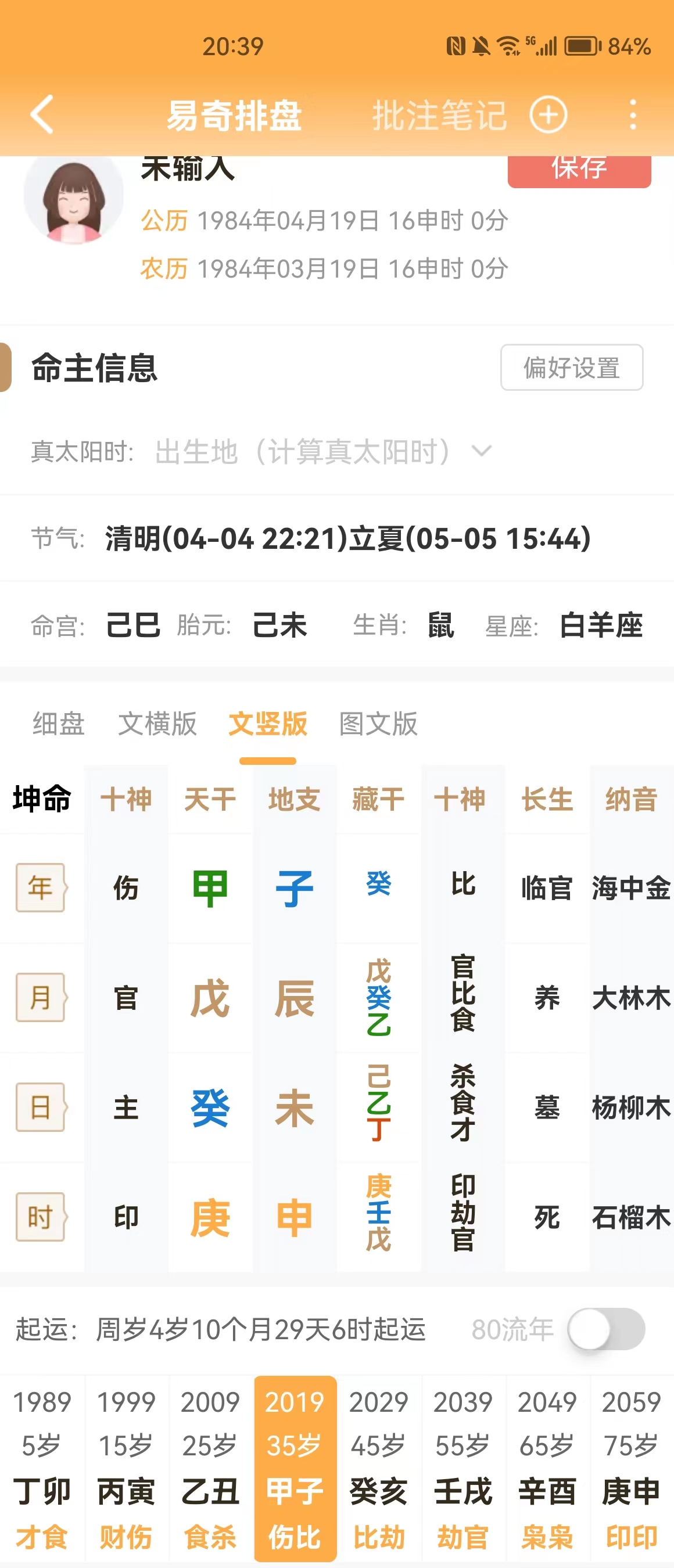Switch to the 图文版 view tab
Screen dimensions: 674x1568
378,724
